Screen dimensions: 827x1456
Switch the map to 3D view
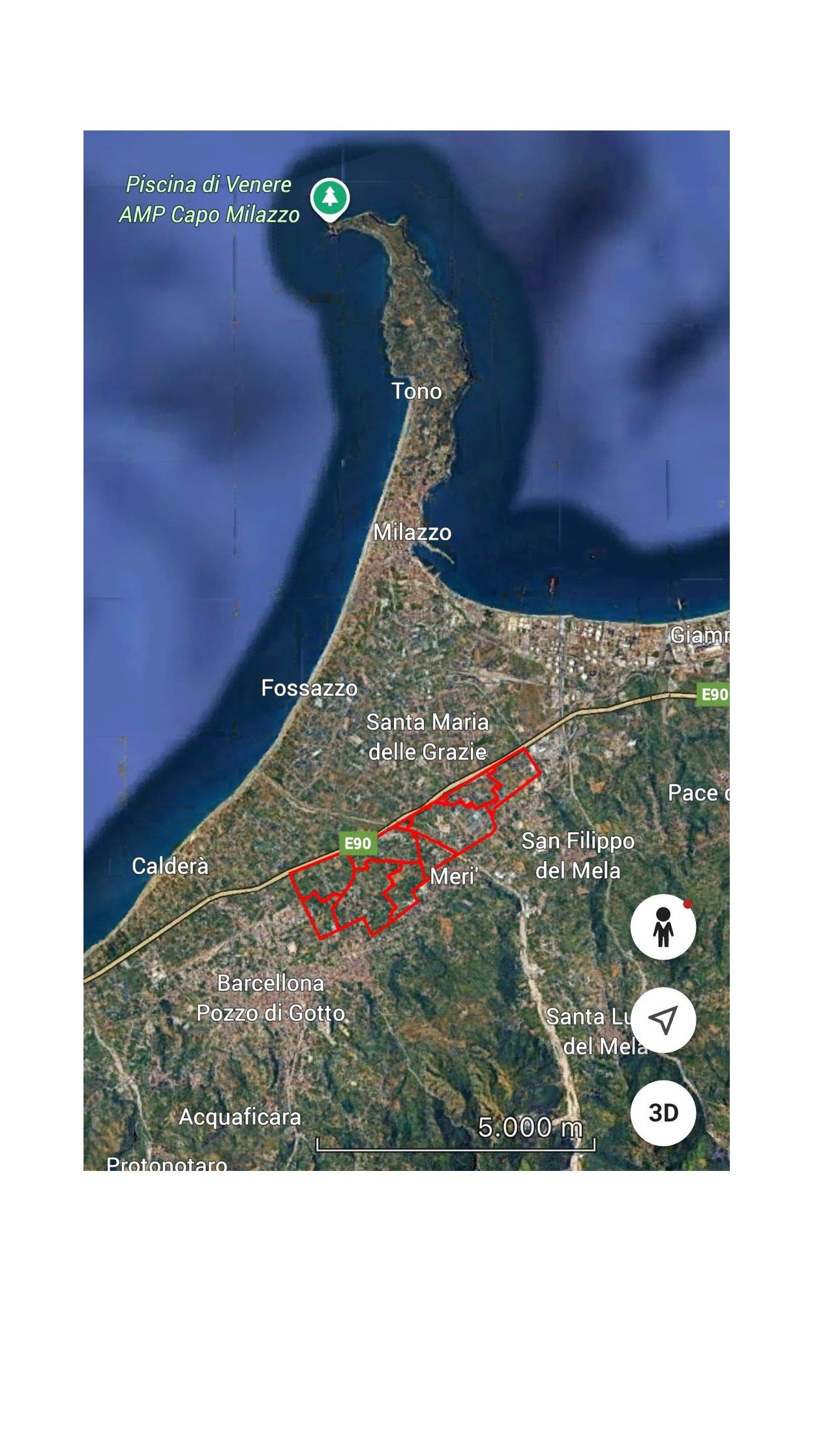tap(663, 1113)
